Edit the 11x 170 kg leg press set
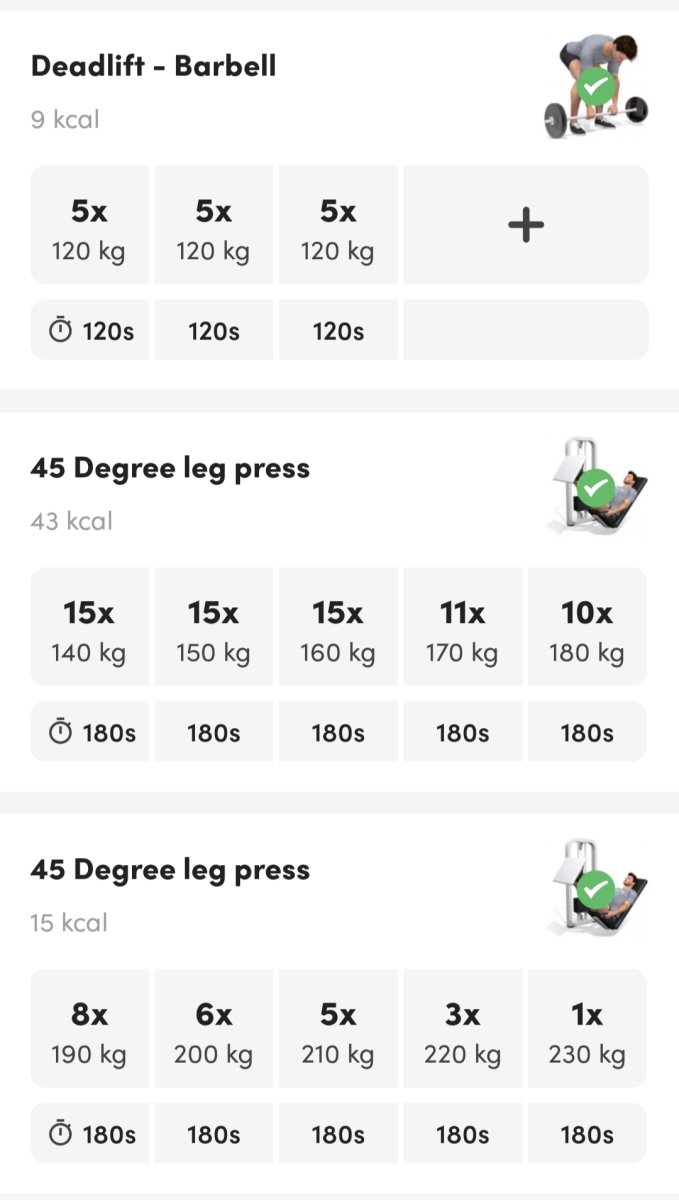This screenshot has width=679, height=1200. pyautogui.click(x=462, y=628)
